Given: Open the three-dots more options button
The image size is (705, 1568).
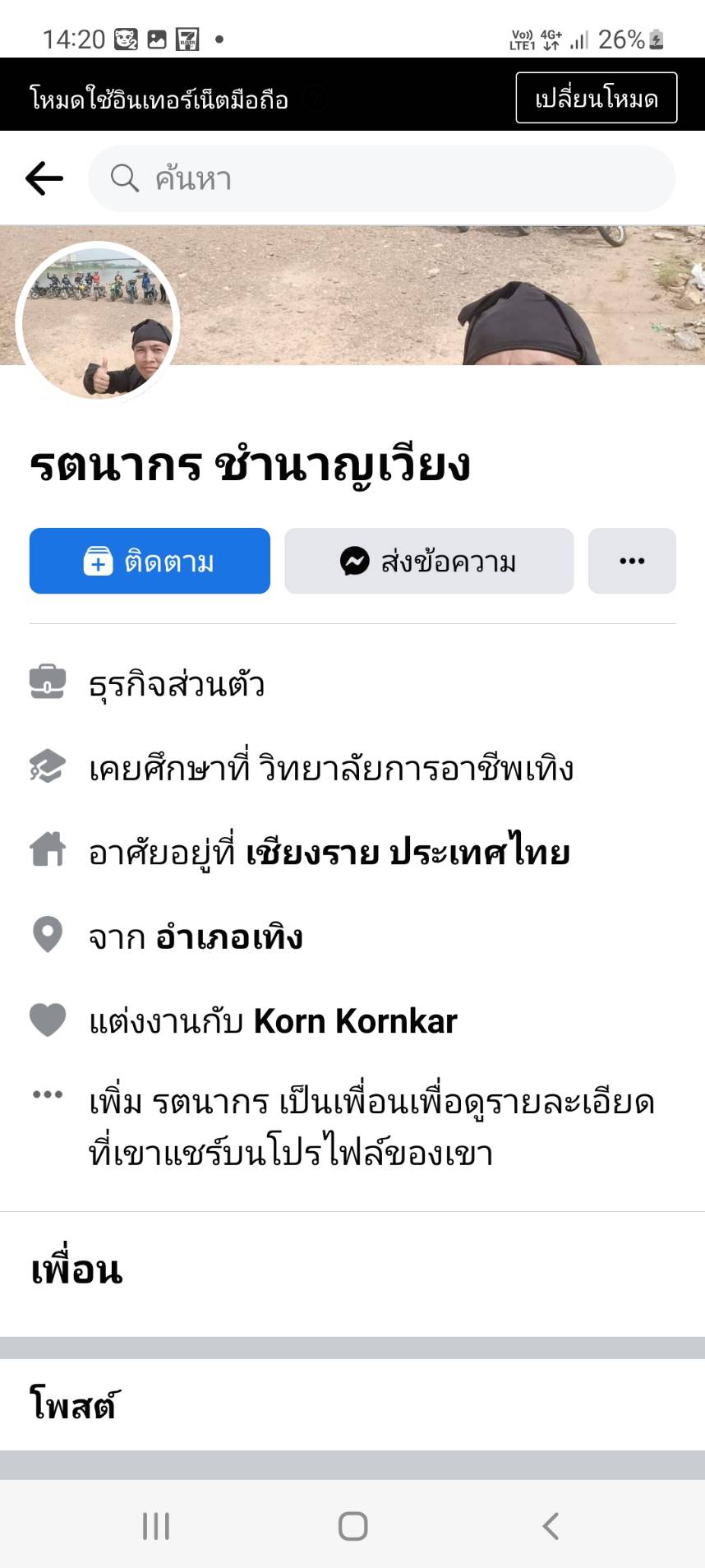Looking at the screenshot, I should 631,561.
